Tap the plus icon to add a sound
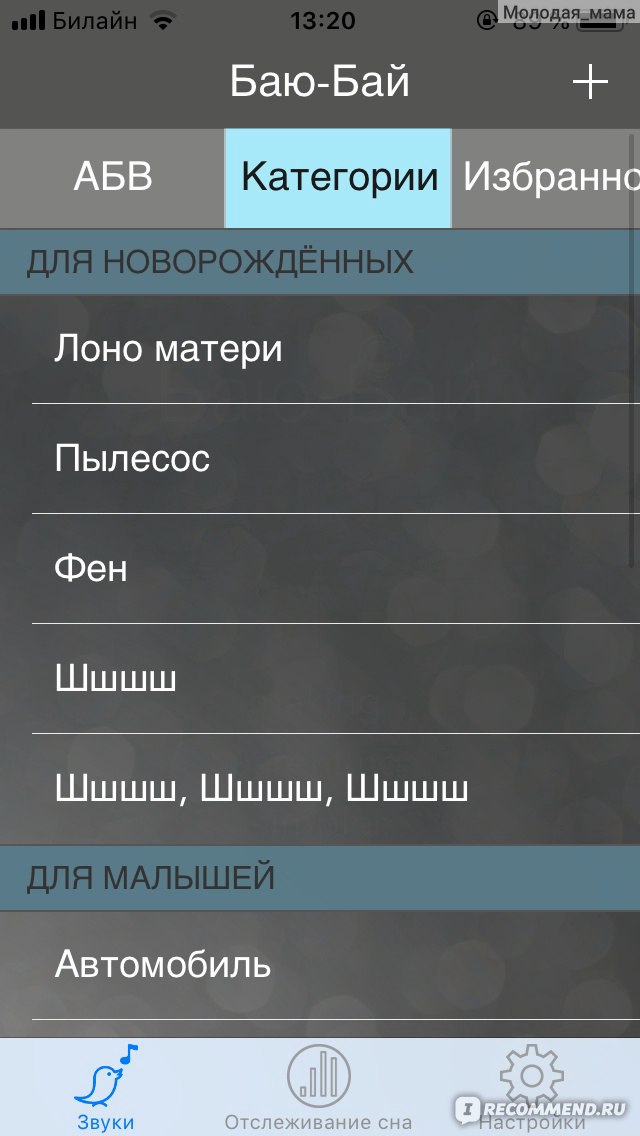 pyautogui.click(x=590, y=82)
